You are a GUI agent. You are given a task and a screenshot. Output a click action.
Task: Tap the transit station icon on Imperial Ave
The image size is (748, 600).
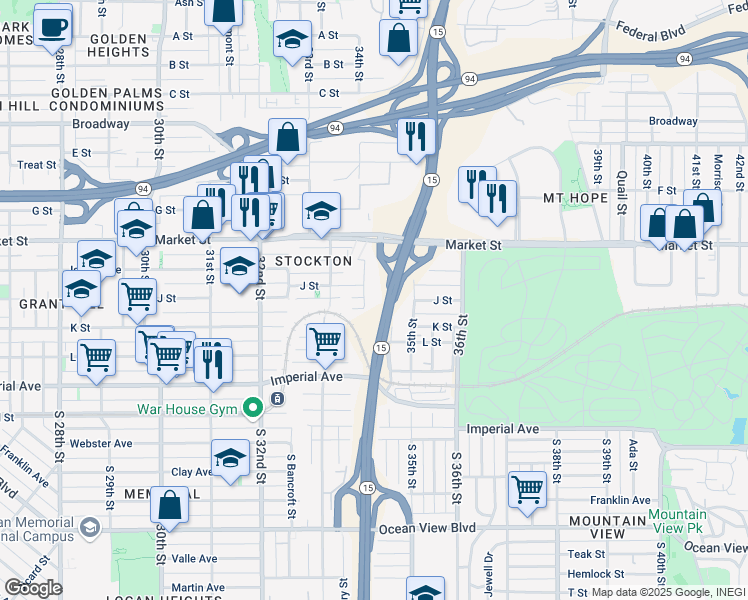[x=278, y=398]
